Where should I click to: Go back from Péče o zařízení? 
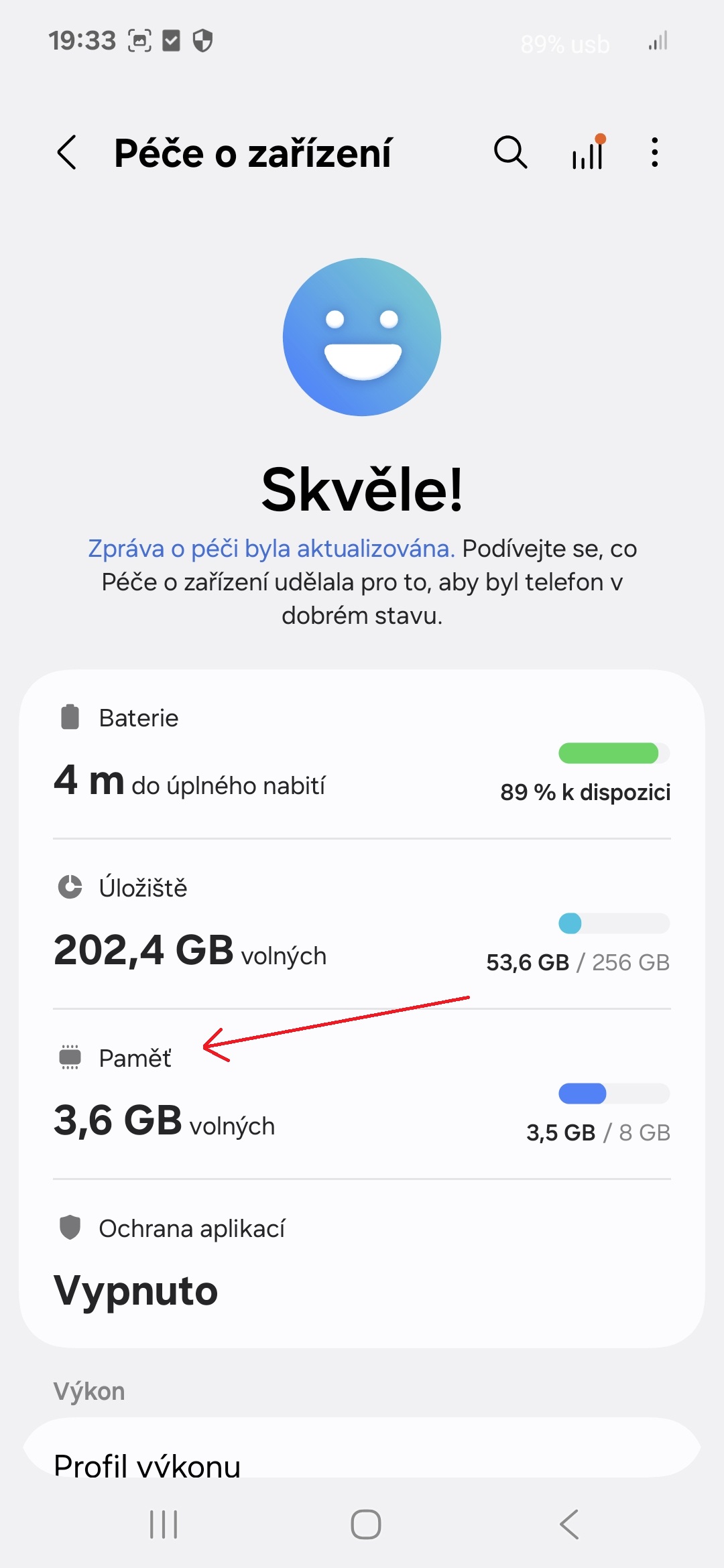[67, 153]
